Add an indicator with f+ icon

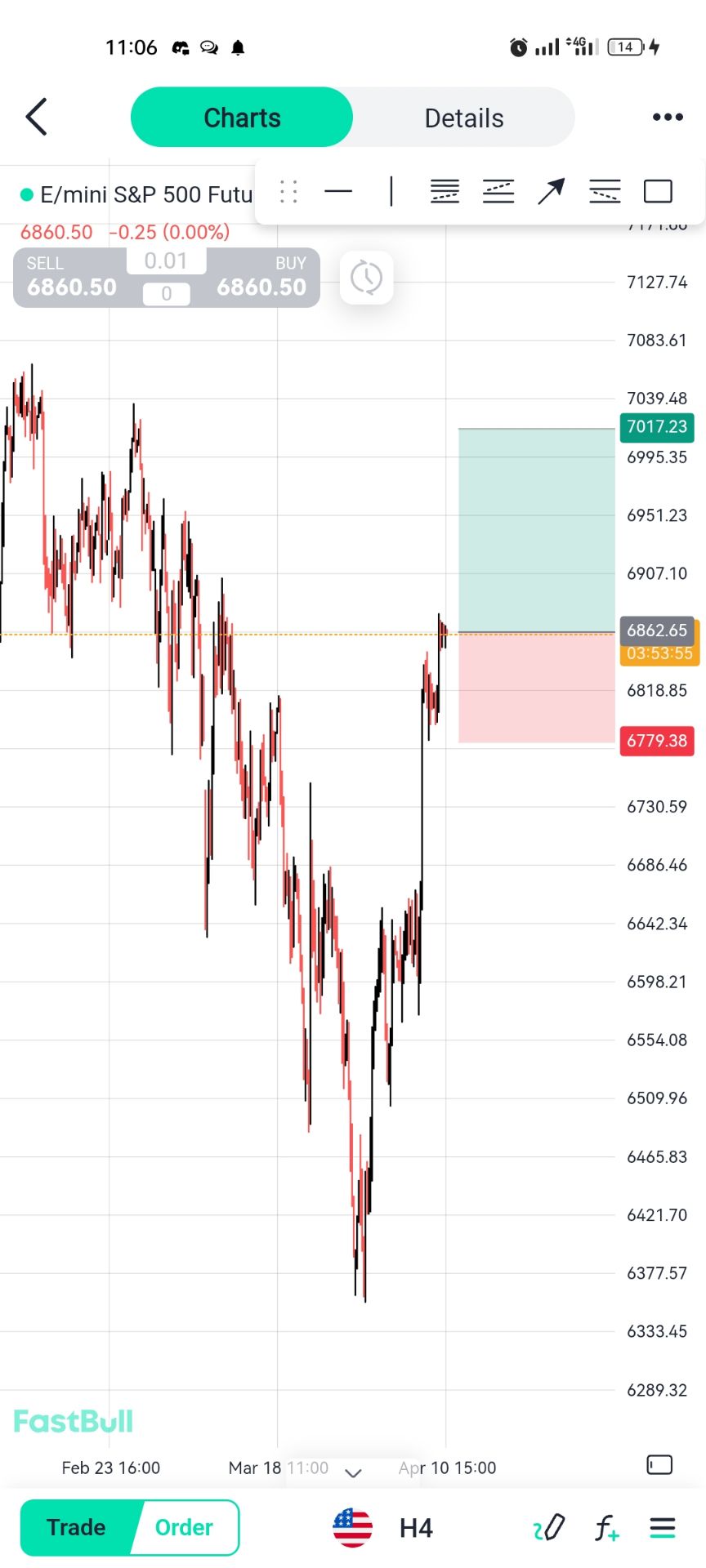click(x=605, y=1527)
